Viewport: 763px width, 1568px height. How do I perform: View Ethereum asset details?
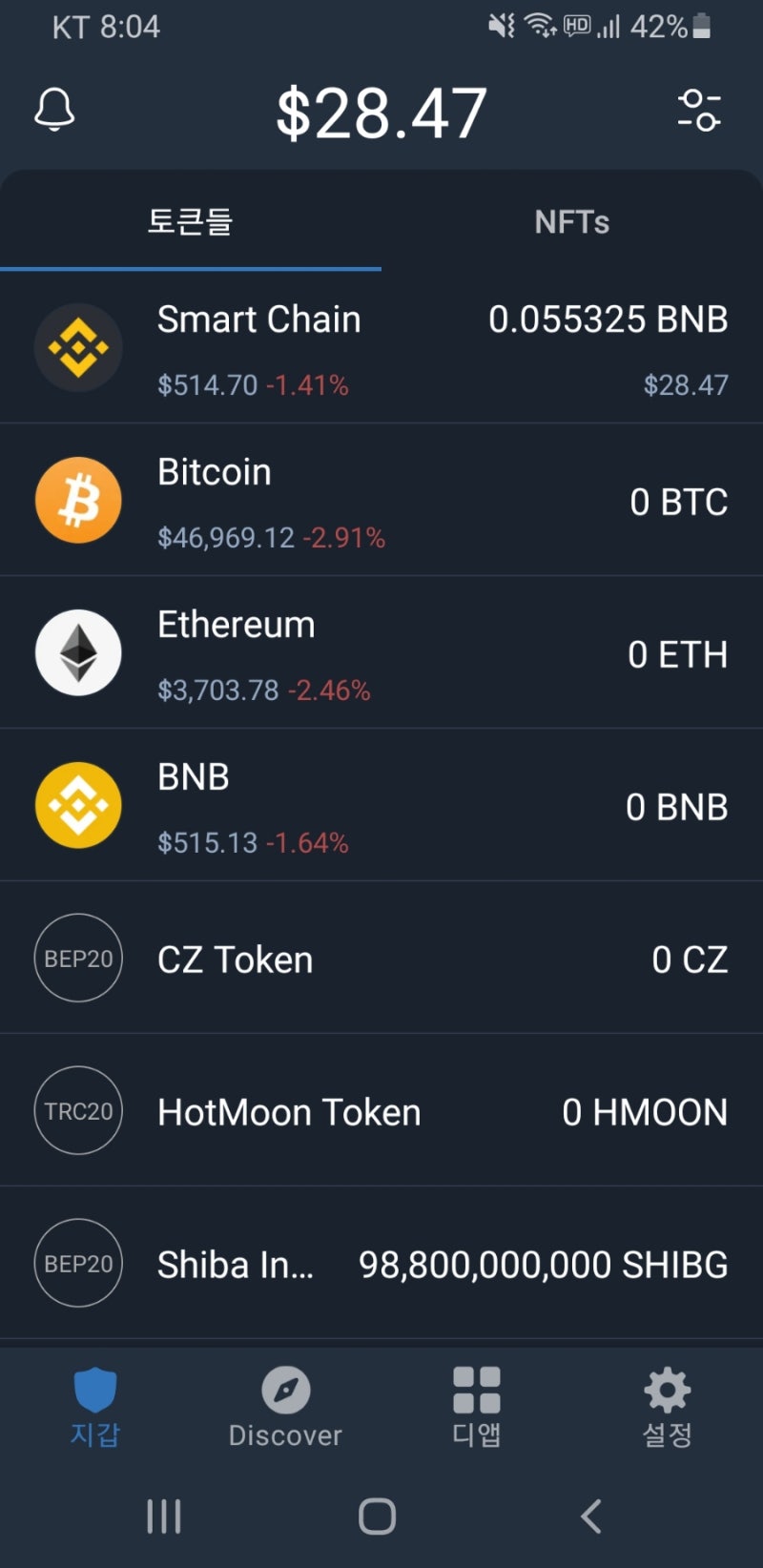381,654
